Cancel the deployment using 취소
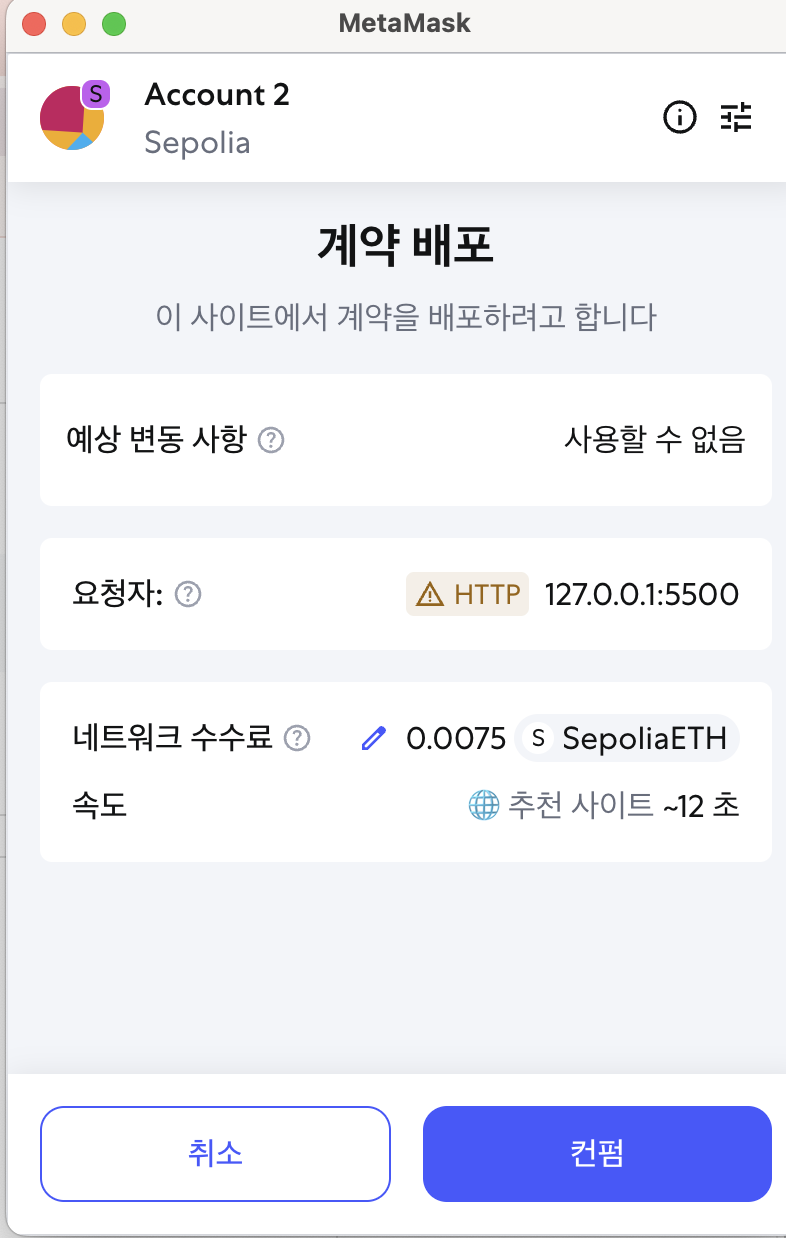This screenshot has width=786, height=1238. (x=215, y=1154)
